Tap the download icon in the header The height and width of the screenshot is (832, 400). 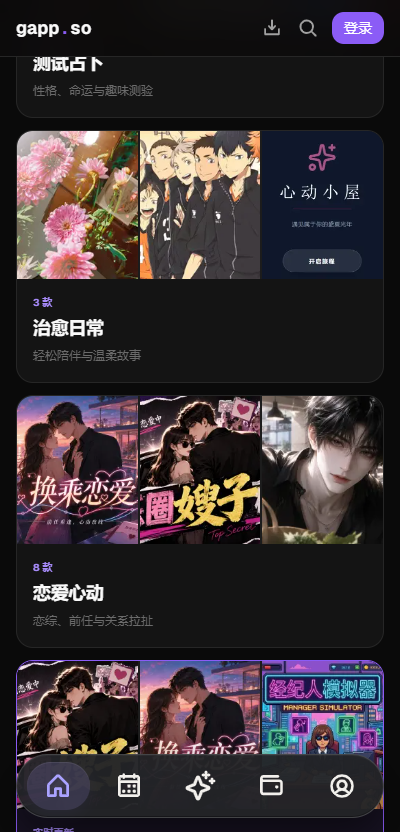[272, 28]
